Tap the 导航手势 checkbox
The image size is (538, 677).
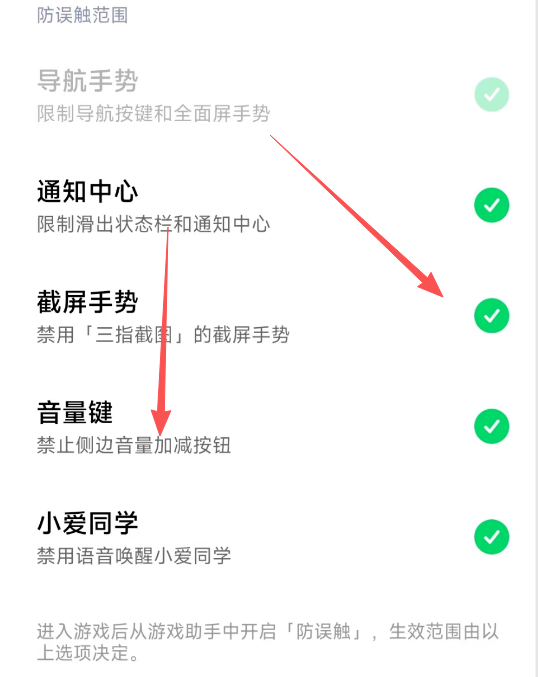[x=491, y=95]
